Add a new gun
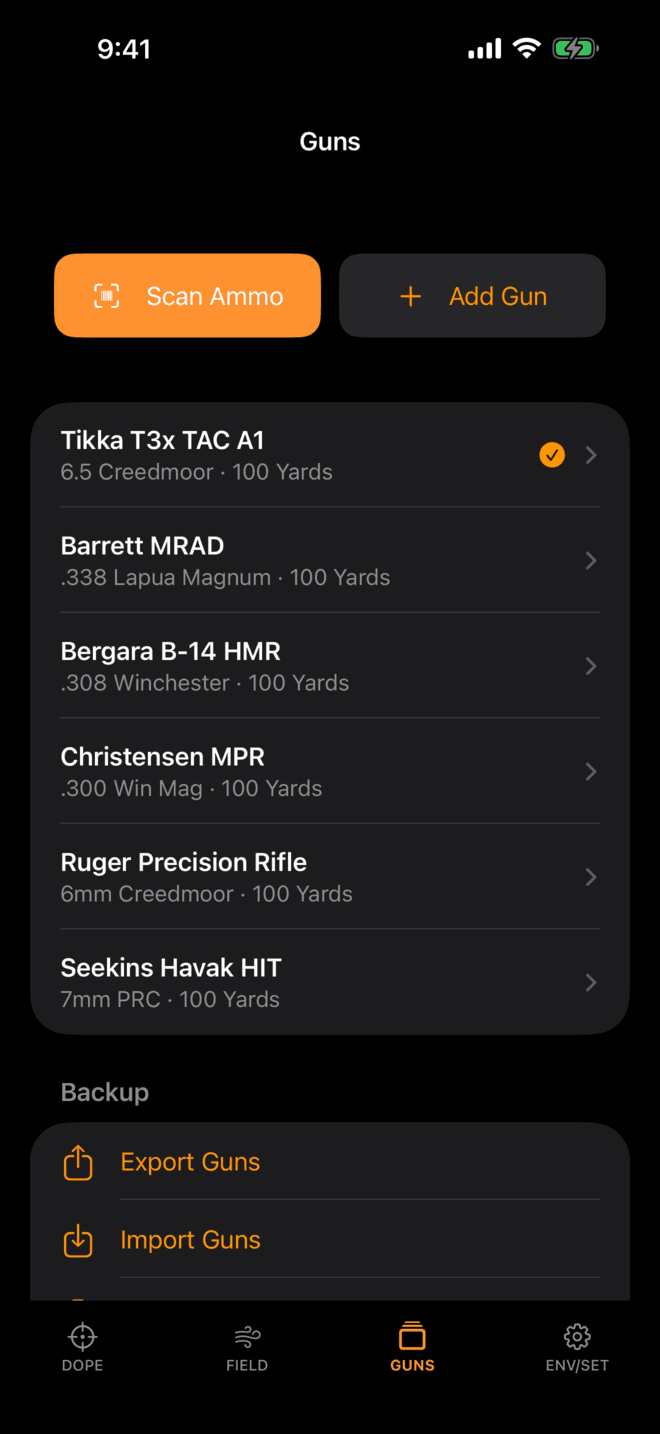The width and height of the screenshot is (660, 1434). click(472, 296)
